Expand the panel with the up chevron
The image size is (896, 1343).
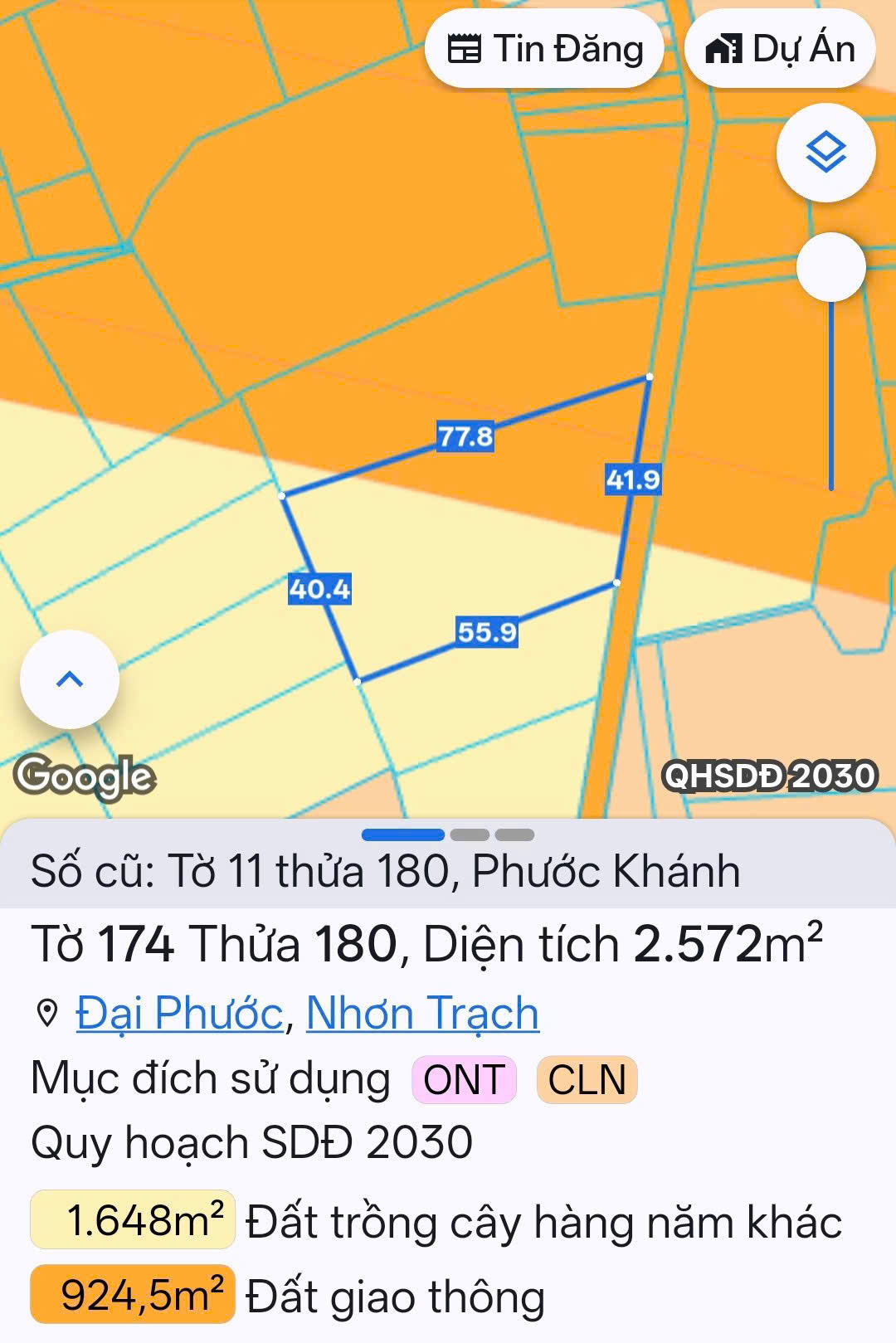(x=70, y=679)
